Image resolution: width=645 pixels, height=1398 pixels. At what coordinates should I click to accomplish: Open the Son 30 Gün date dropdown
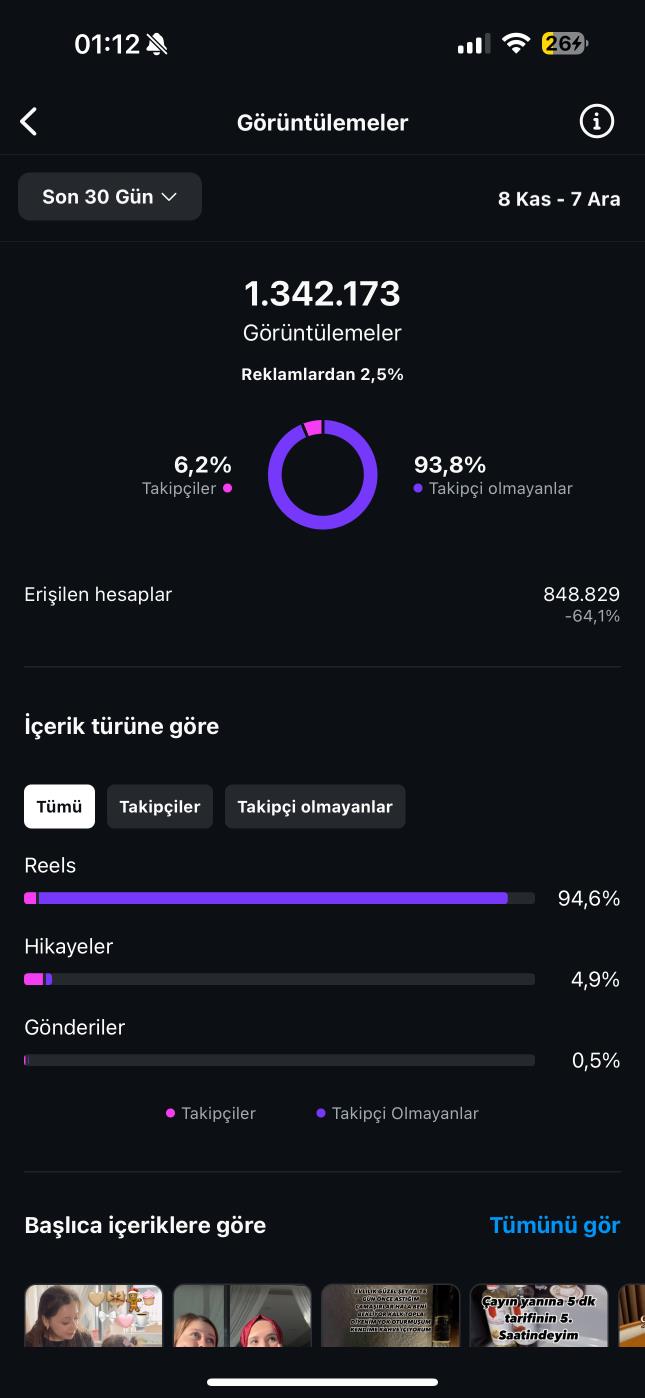pyautogui.click(x=110, y=197)
